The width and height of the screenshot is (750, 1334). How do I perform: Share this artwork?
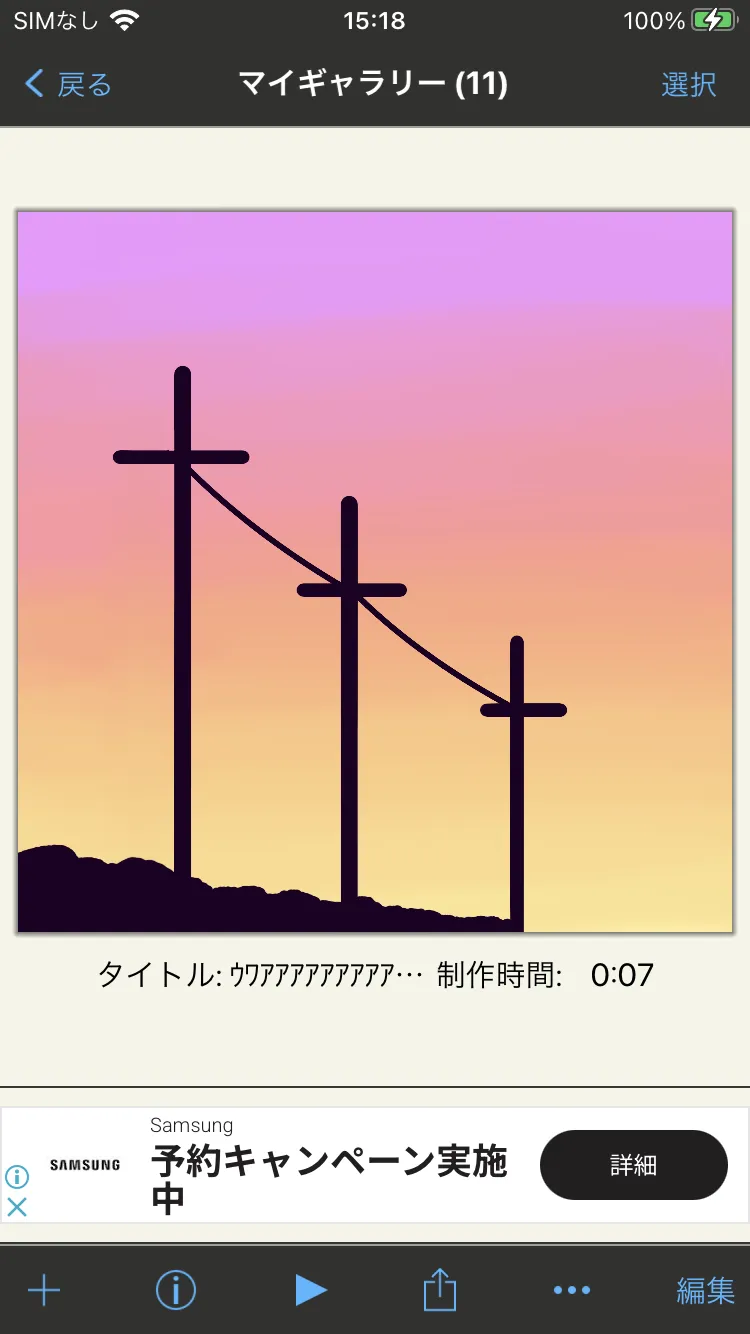point(440,1289)
